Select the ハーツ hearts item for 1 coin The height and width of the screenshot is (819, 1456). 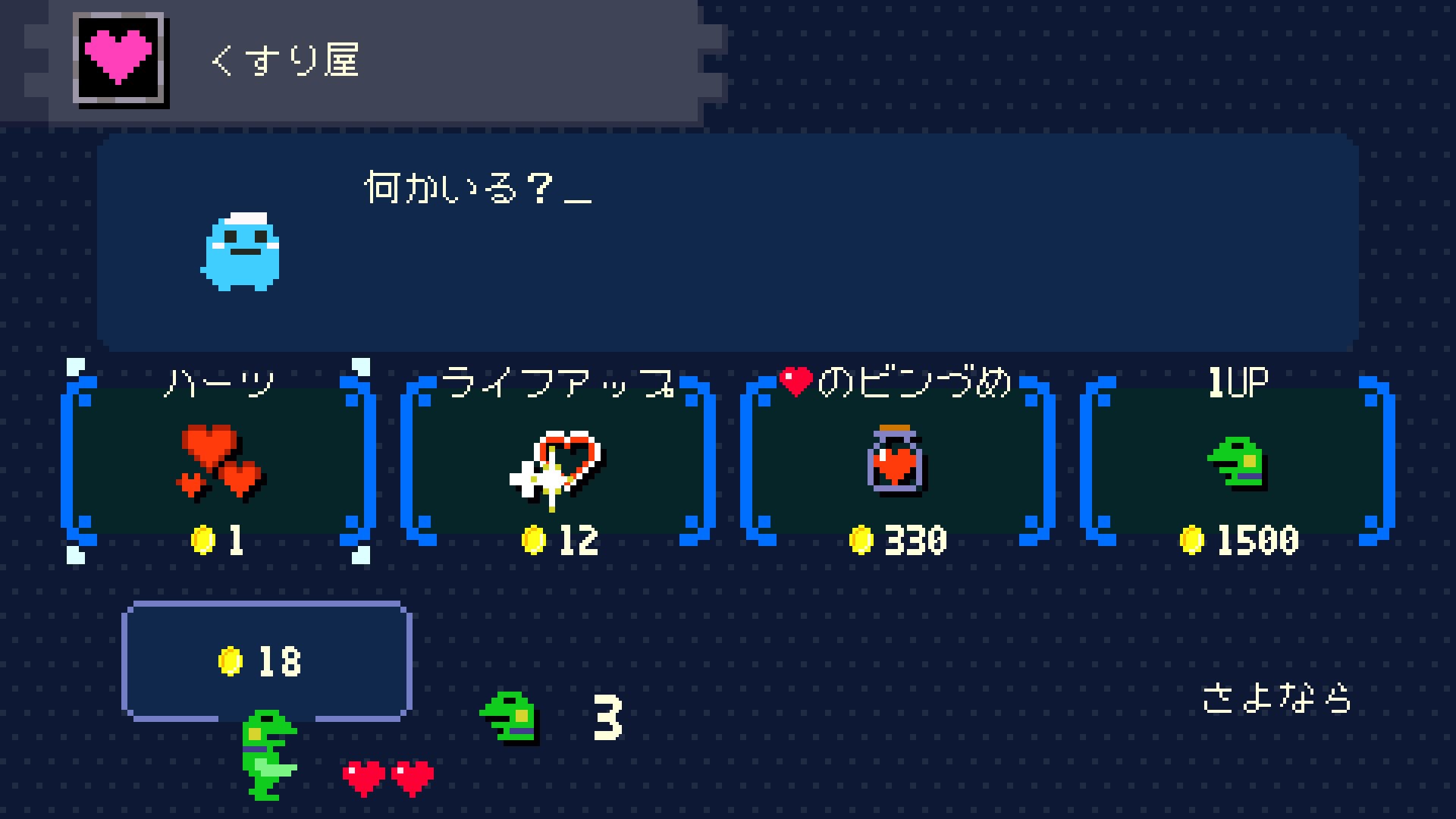coord(218,463)
